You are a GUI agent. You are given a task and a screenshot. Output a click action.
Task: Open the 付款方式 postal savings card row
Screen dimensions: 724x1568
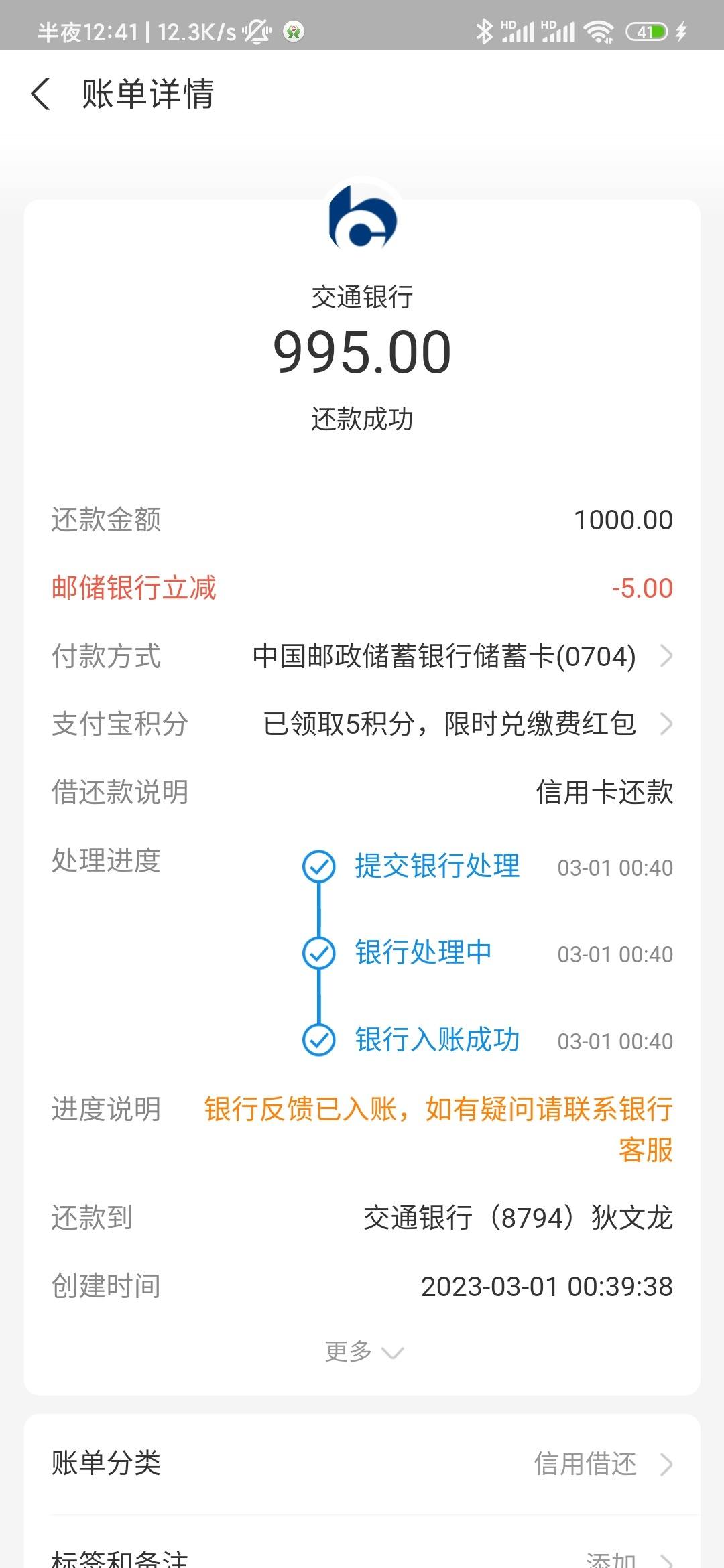362,656
